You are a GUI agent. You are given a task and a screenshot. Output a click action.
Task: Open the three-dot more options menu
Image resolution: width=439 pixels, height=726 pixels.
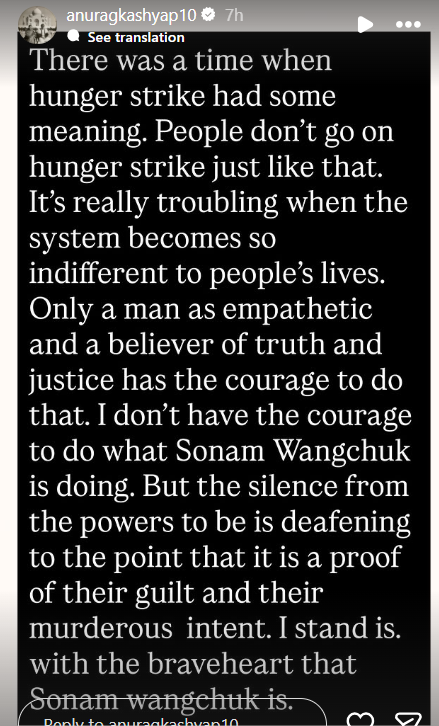click(408, 25)
